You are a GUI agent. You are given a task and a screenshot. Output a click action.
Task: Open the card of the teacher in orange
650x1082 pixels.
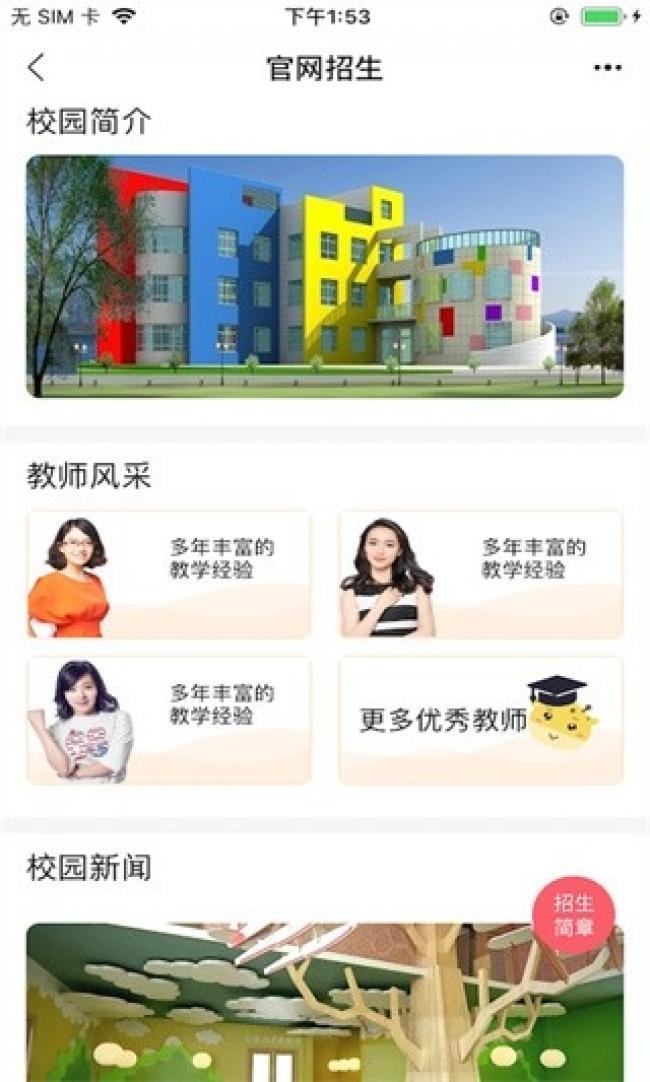pos(168,574)
